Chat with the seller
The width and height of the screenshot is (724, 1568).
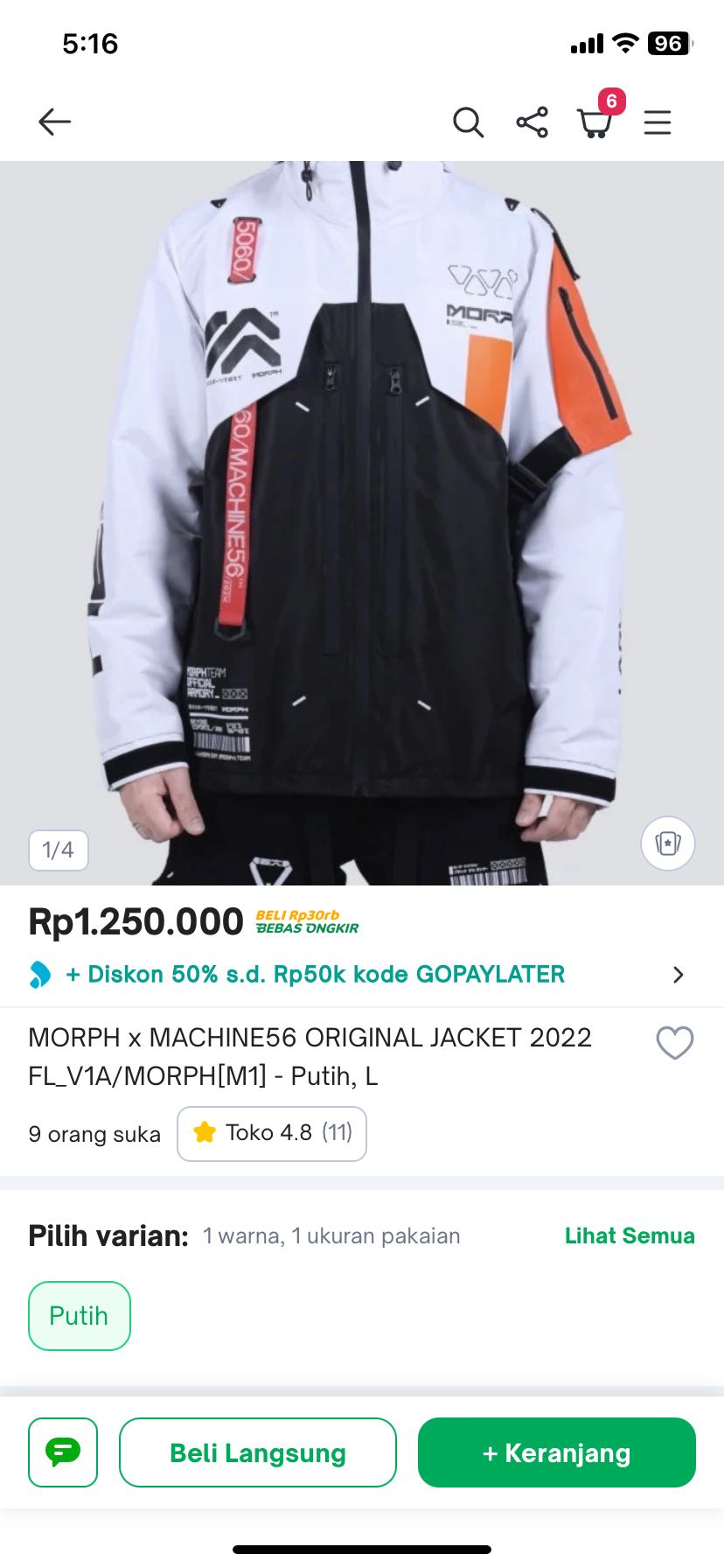(x=63, y=1452)
